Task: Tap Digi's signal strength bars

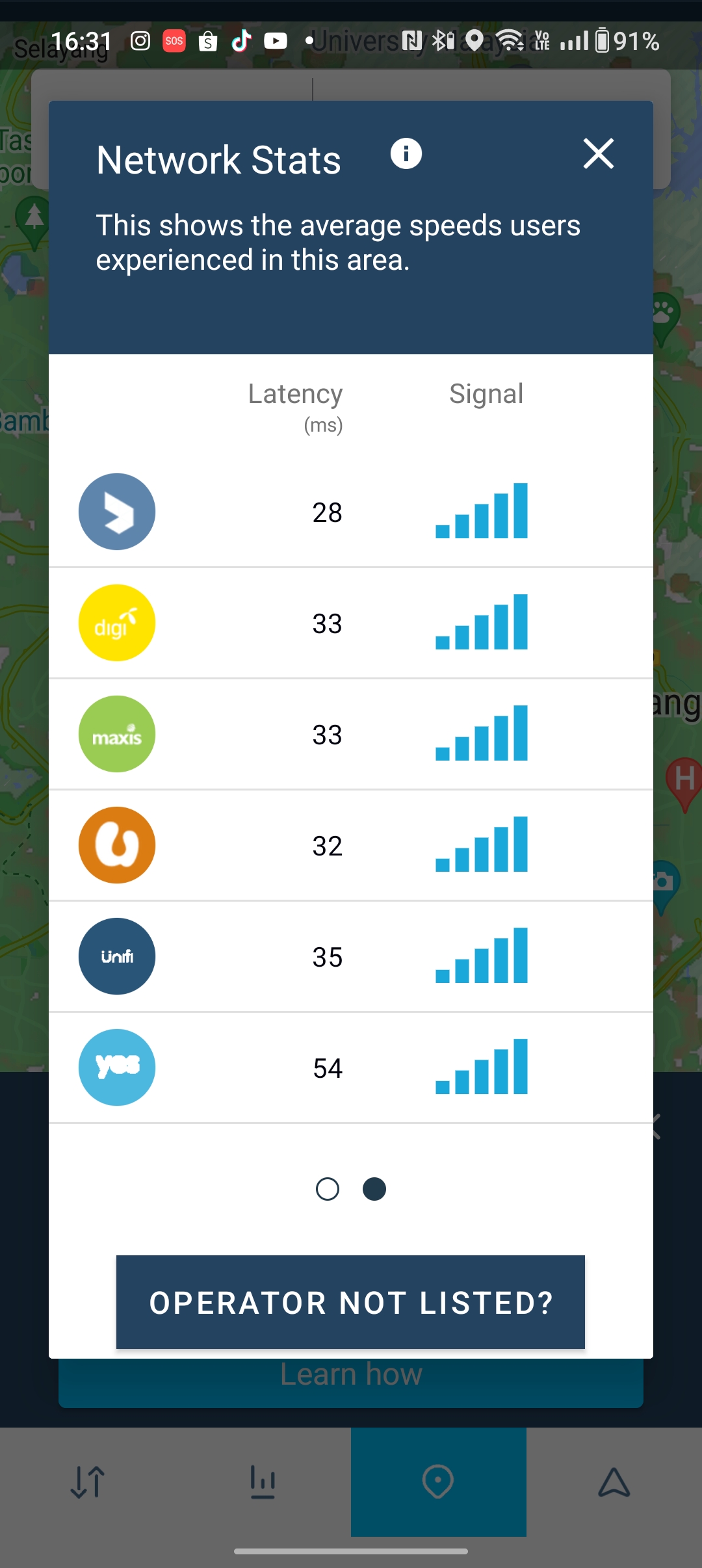Action: click(481, 623)
